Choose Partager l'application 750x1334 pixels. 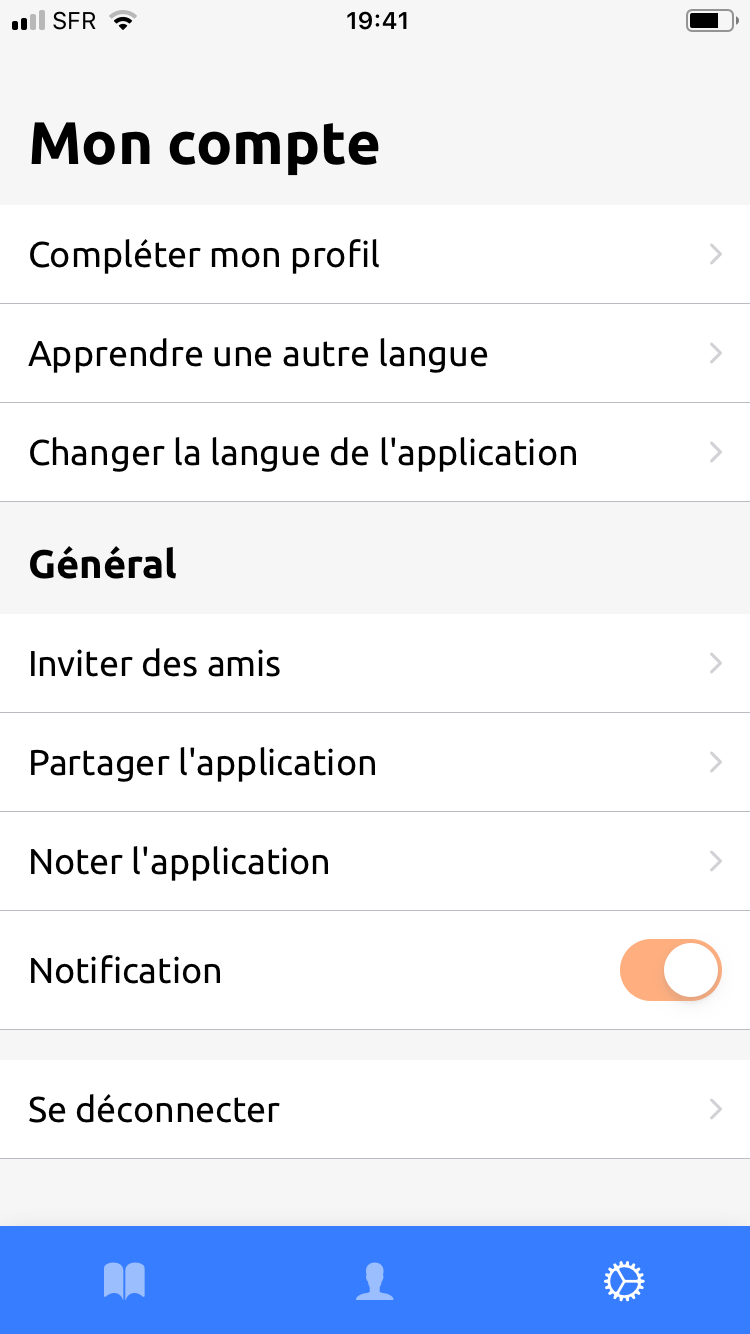(x=375, y=763)
